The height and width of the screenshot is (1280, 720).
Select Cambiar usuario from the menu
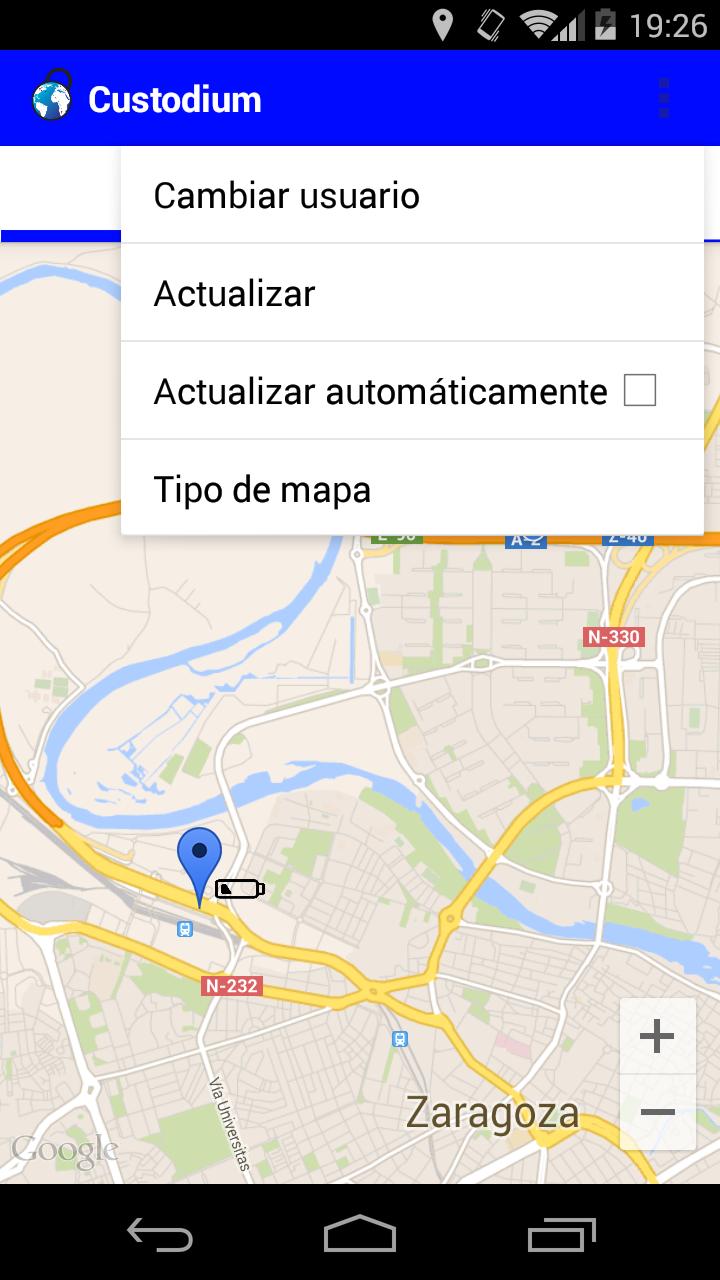pyautogui.click(x=286, y=195)
